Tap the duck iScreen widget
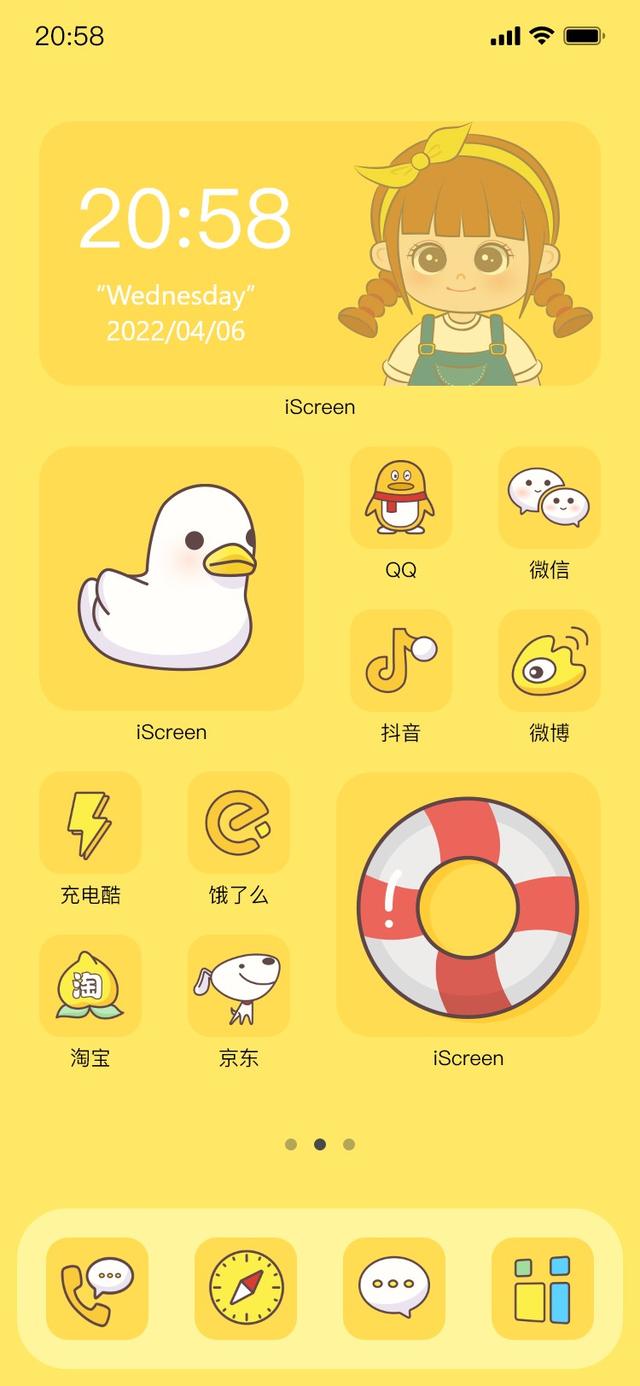This screenshot has width=640, height=1386. pos(171,579)
